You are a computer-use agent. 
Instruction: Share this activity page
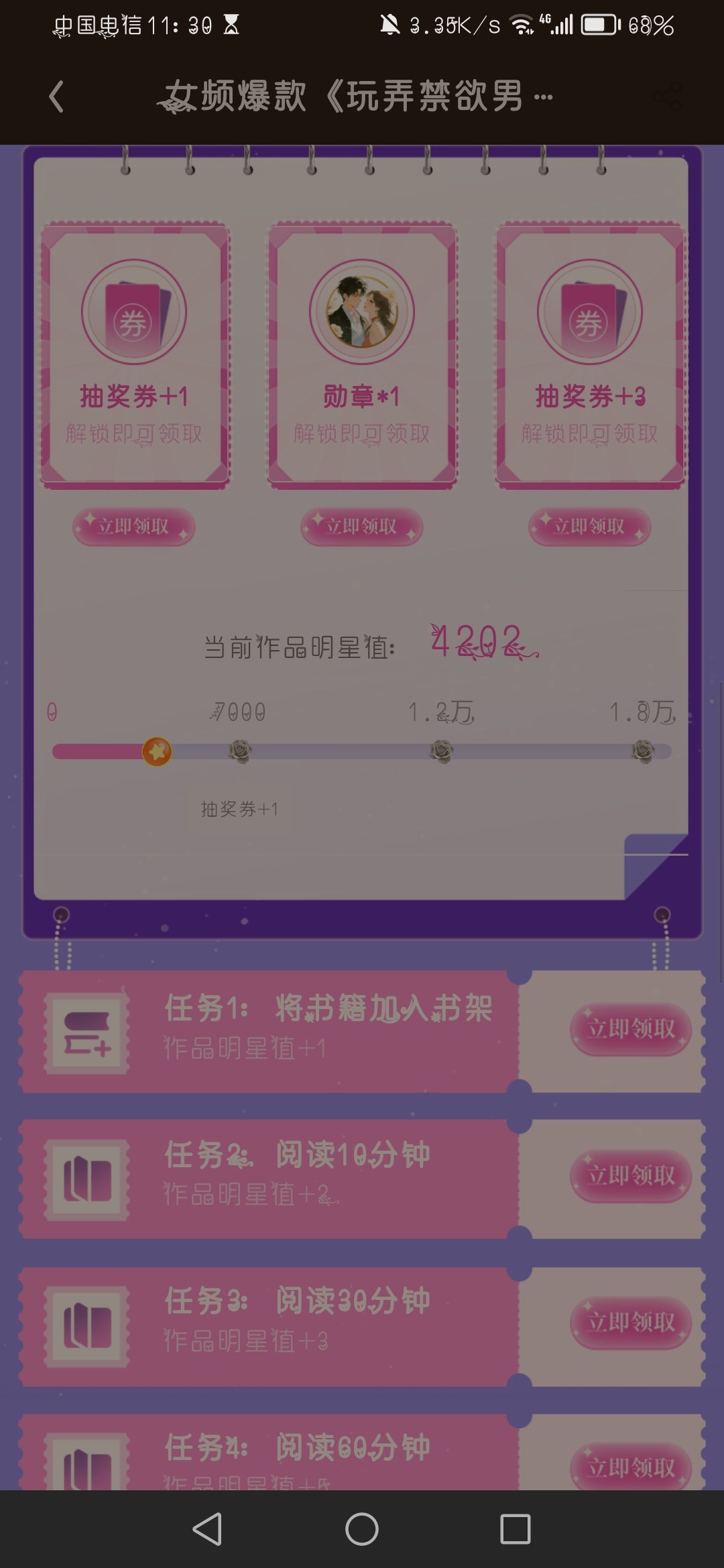tap(668, 97)
